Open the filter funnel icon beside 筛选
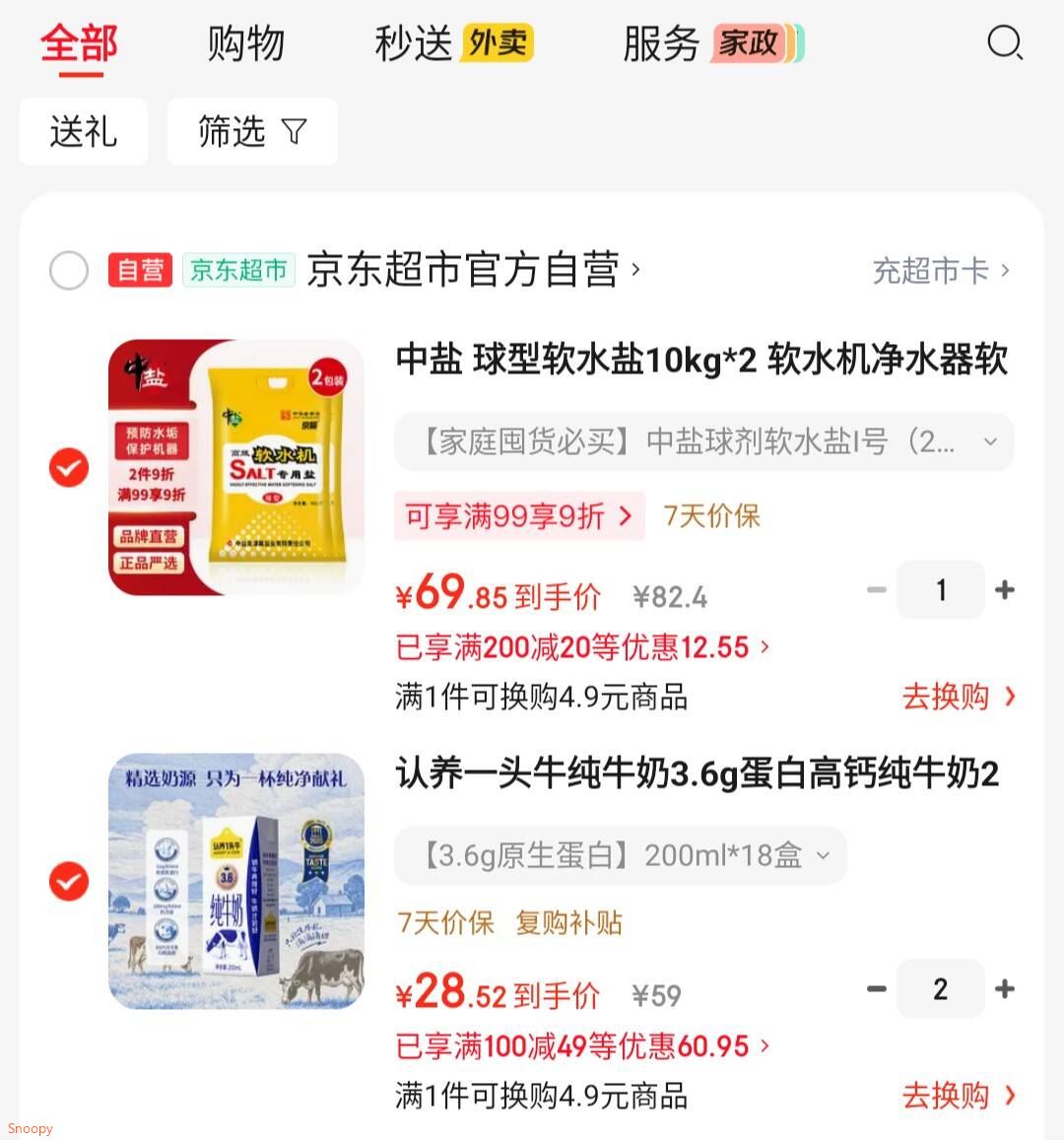The height and width of the screenshot is (1140, 1064). point(294,131)
